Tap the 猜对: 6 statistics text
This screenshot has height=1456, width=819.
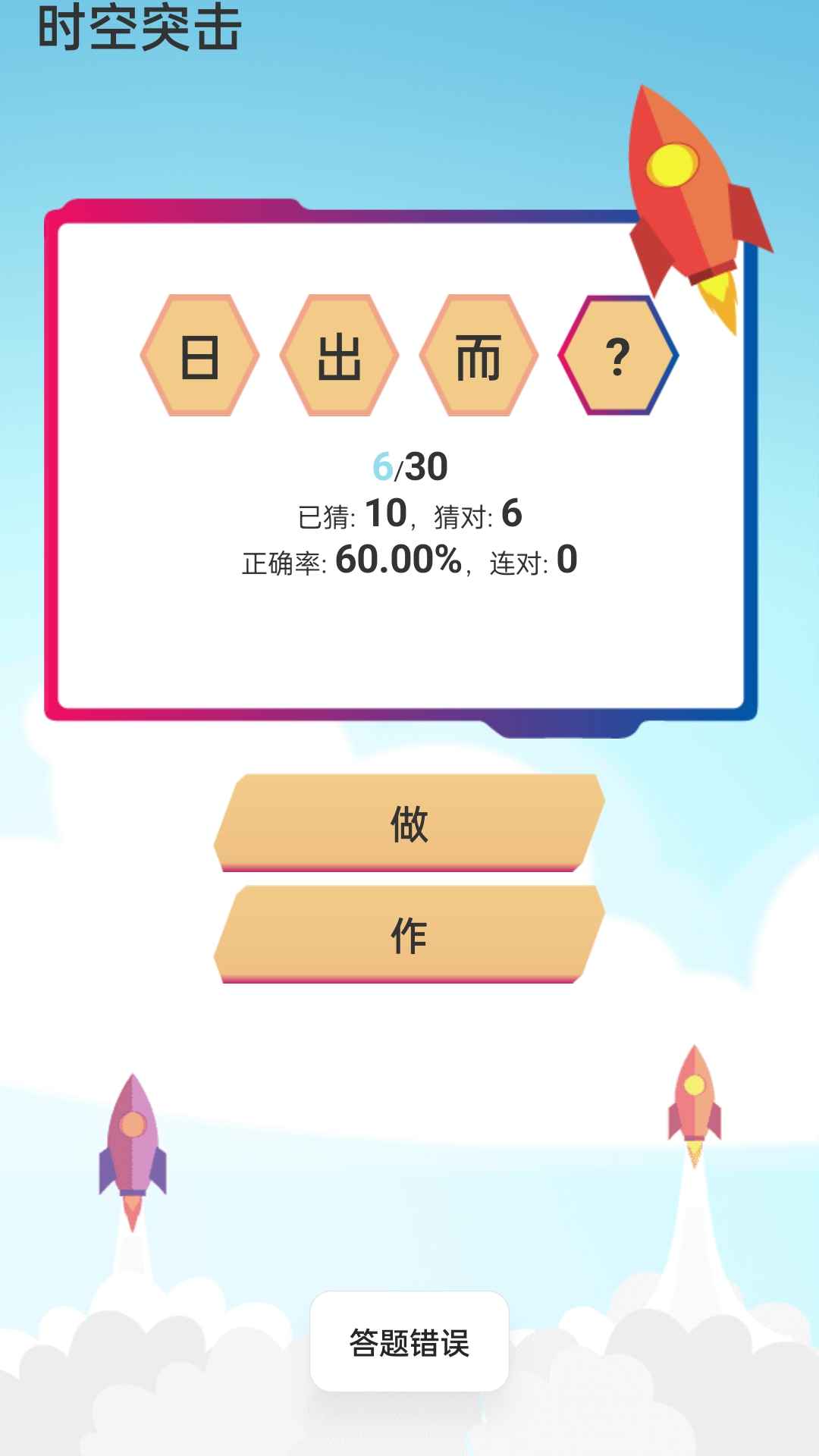point(478,513)
